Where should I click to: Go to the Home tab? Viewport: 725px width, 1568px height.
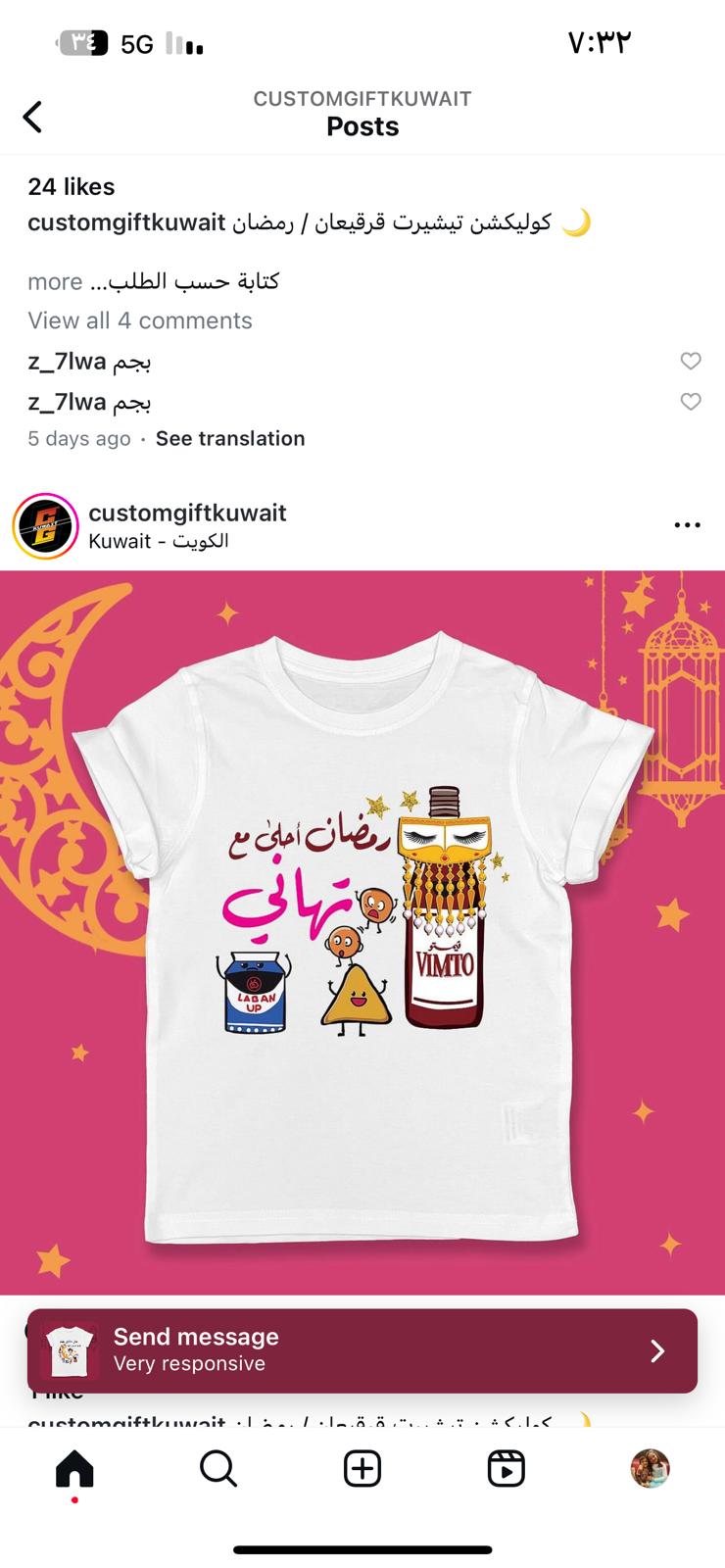click(74, 1469)
